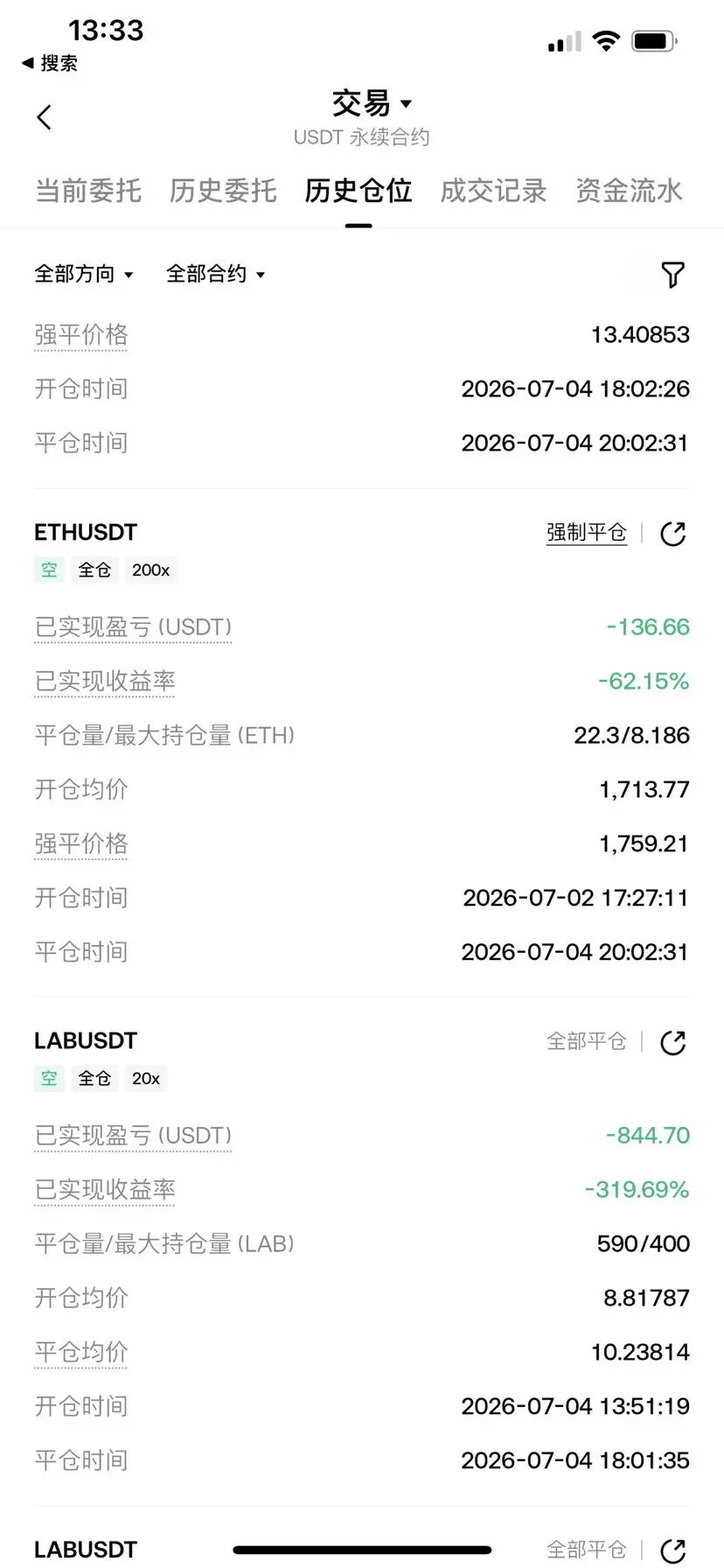Open the 资金流水 tab

click(629, 190)
